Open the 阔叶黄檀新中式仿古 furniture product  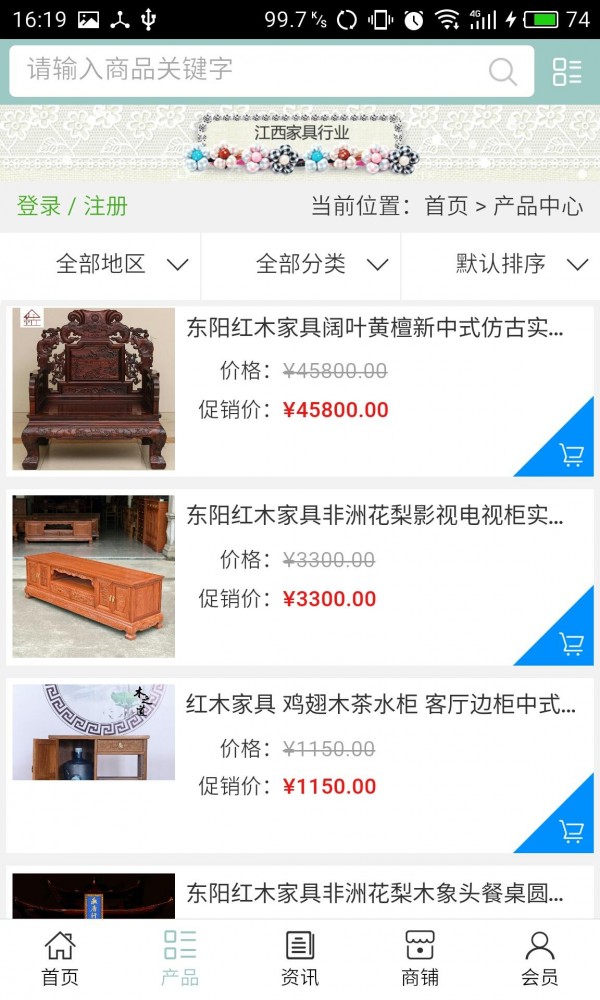(375, 327)
